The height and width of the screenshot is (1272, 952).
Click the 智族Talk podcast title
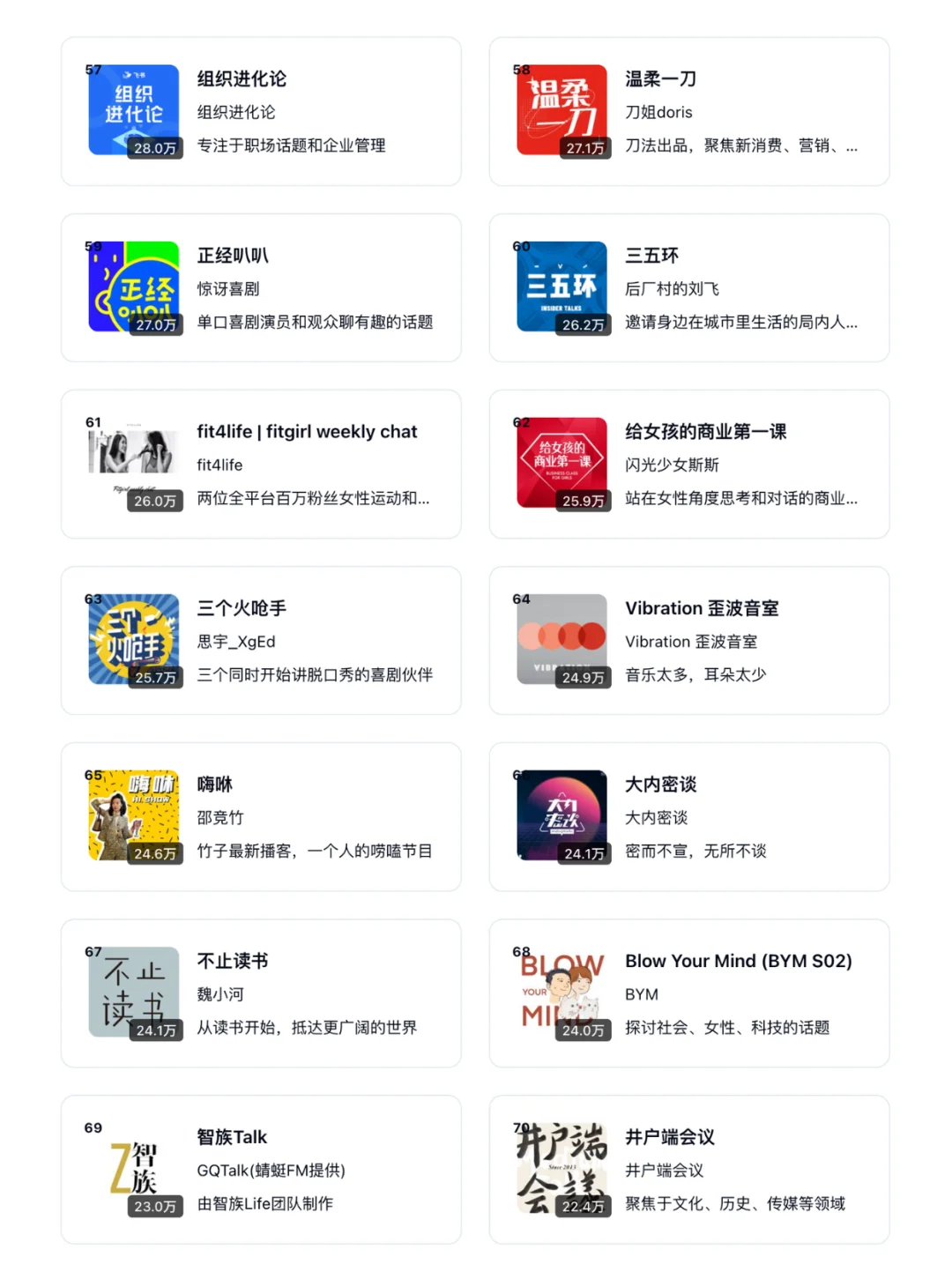coord(231,1137)
